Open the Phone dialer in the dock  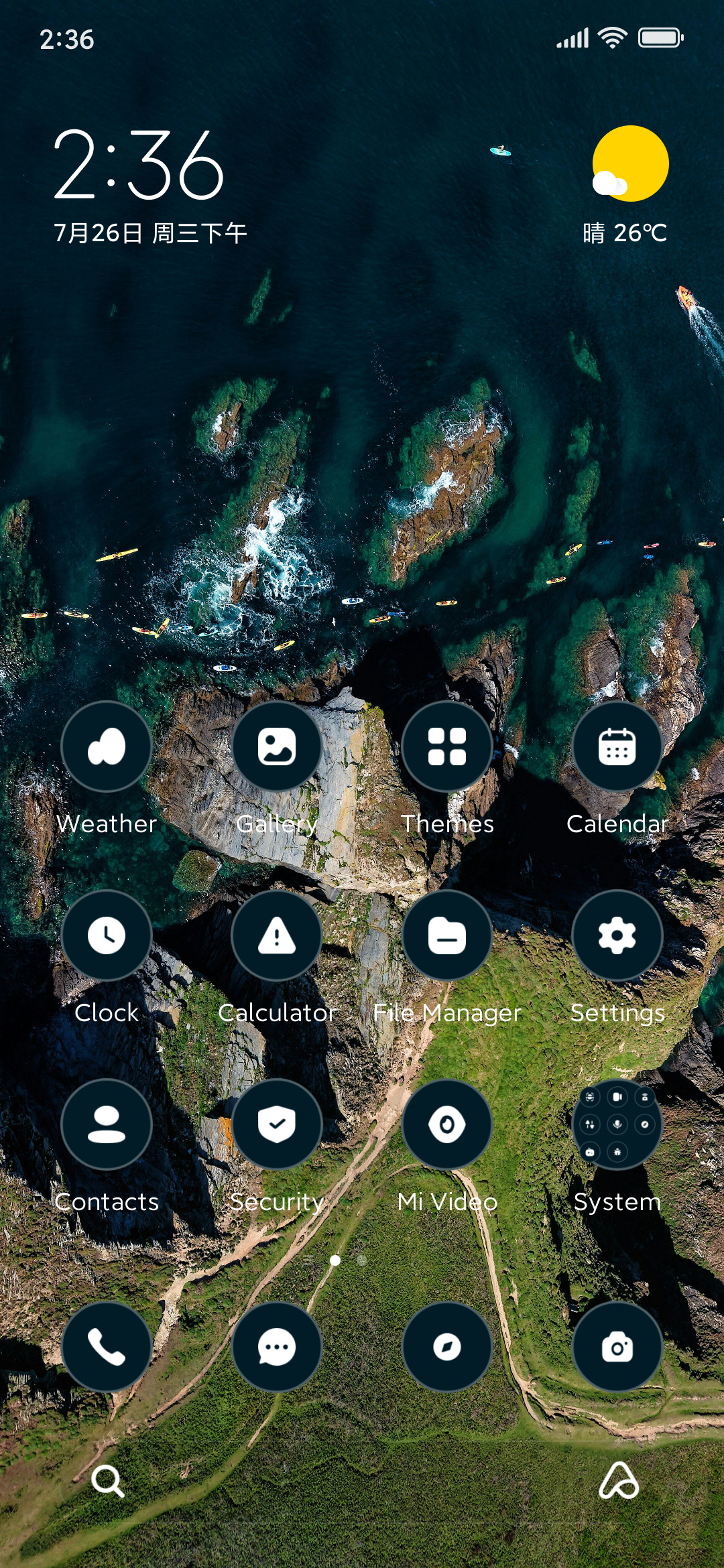(x=107, y=1347)
